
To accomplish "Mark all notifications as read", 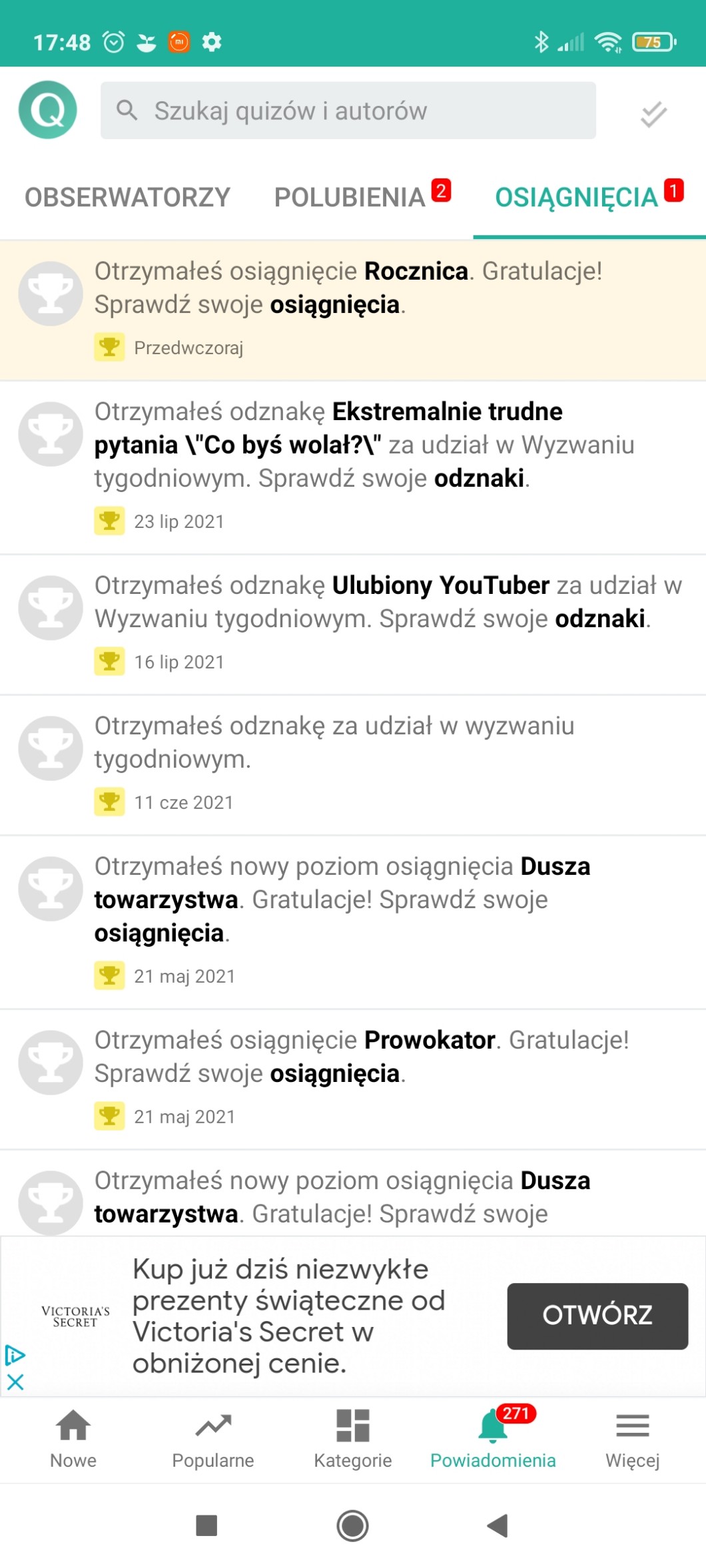I will click(653, 114).
